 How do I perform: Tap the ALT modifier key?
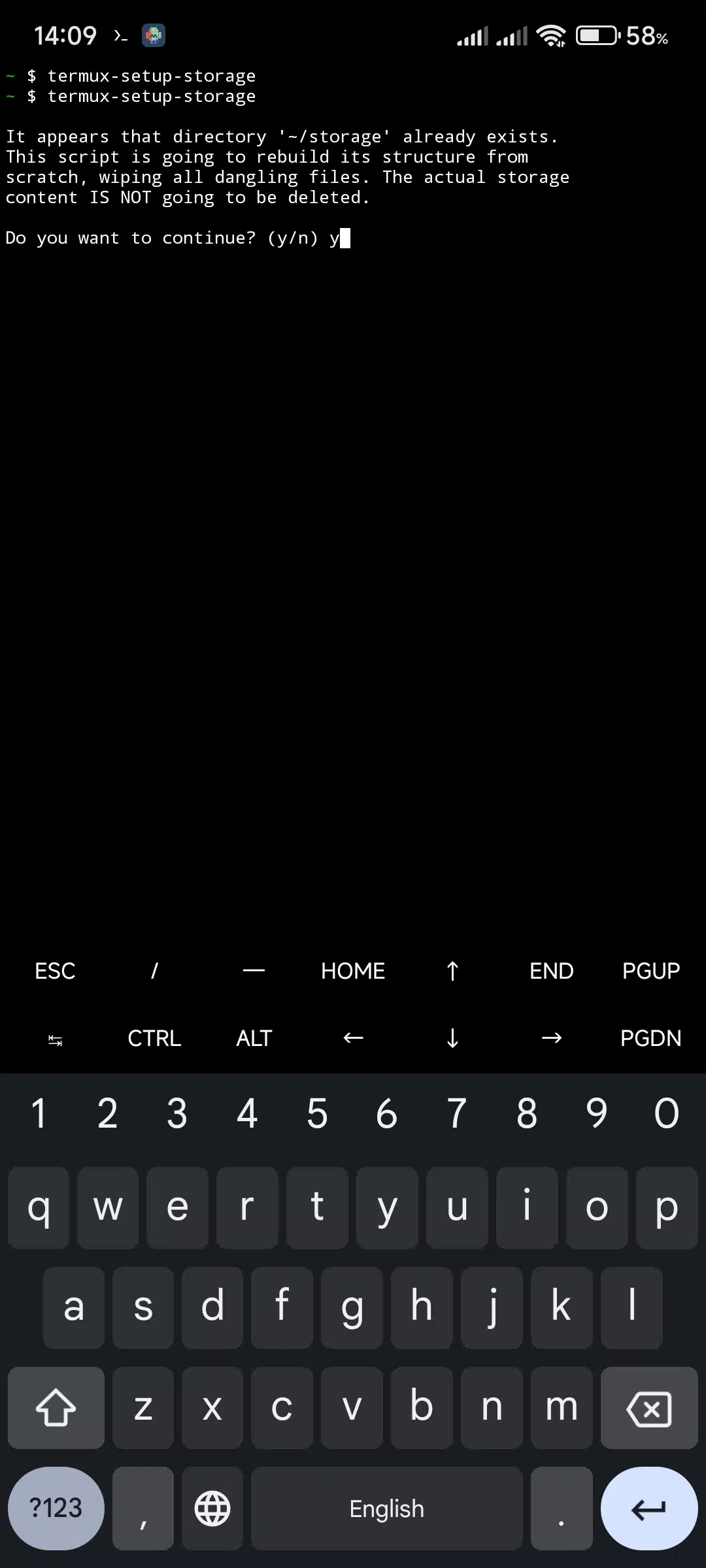[x=254, y=1038]
